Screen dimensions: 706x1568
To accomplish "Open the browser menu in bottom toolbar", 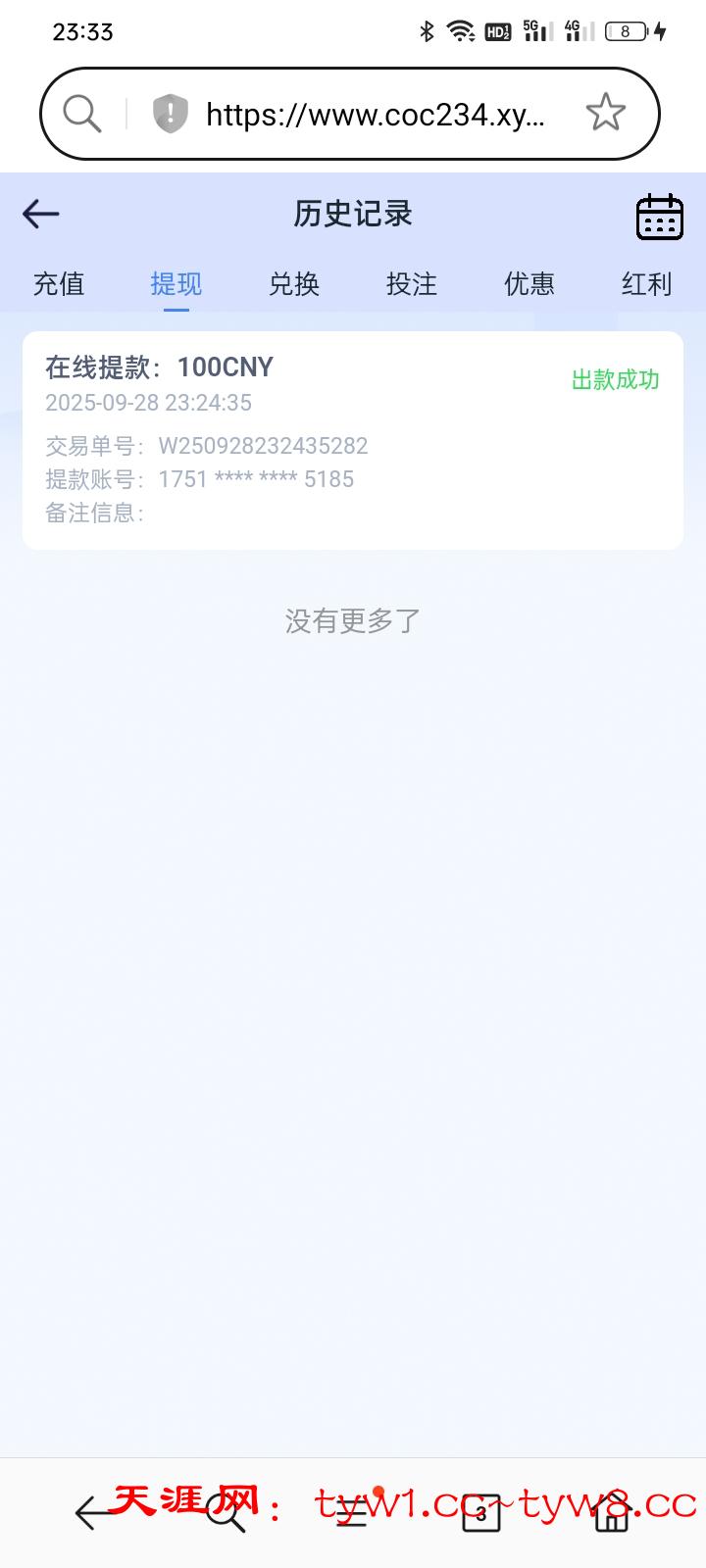I will [351, 1514].
